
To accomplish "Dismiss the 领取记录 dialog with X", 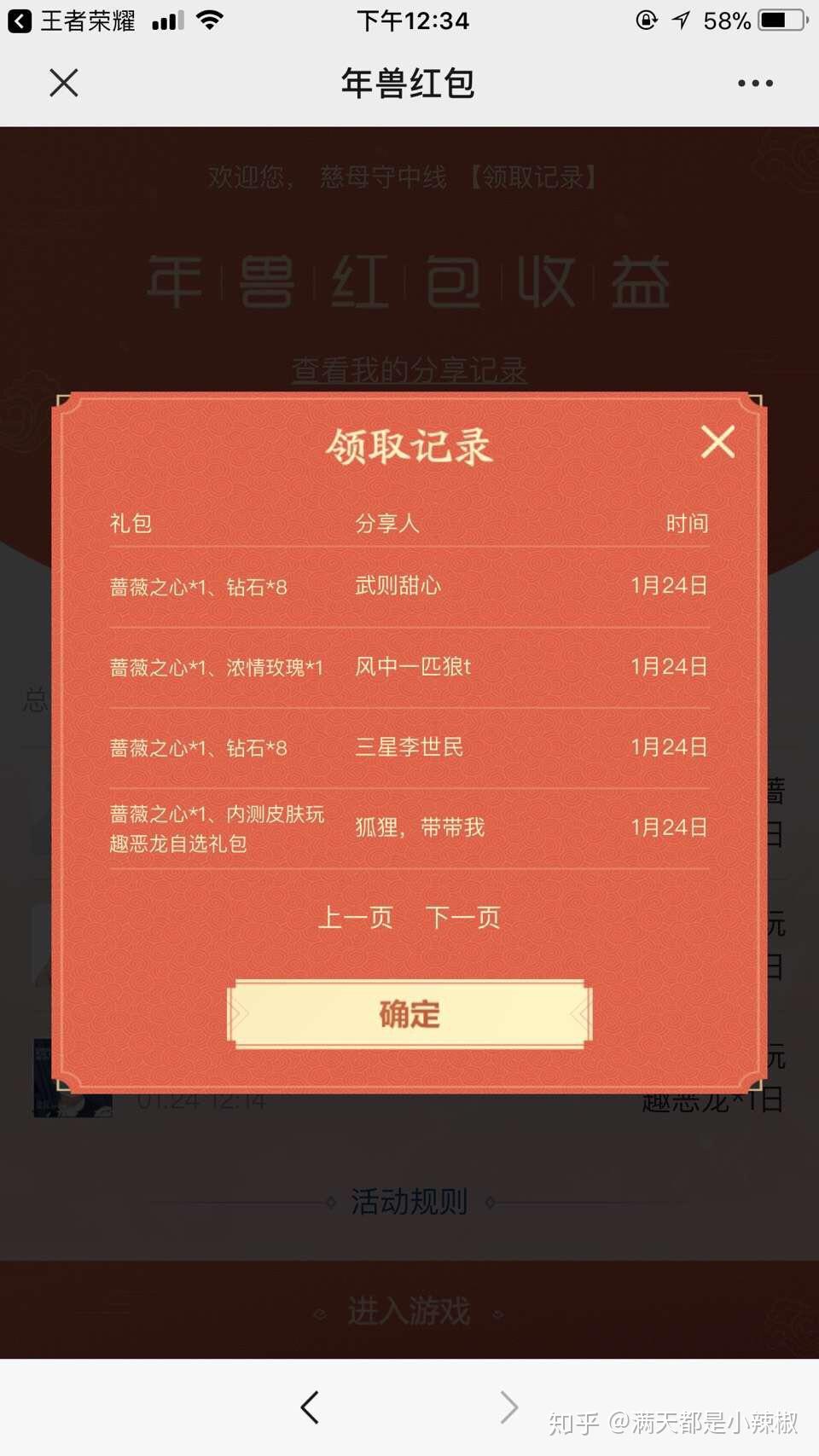I will 717,442.
